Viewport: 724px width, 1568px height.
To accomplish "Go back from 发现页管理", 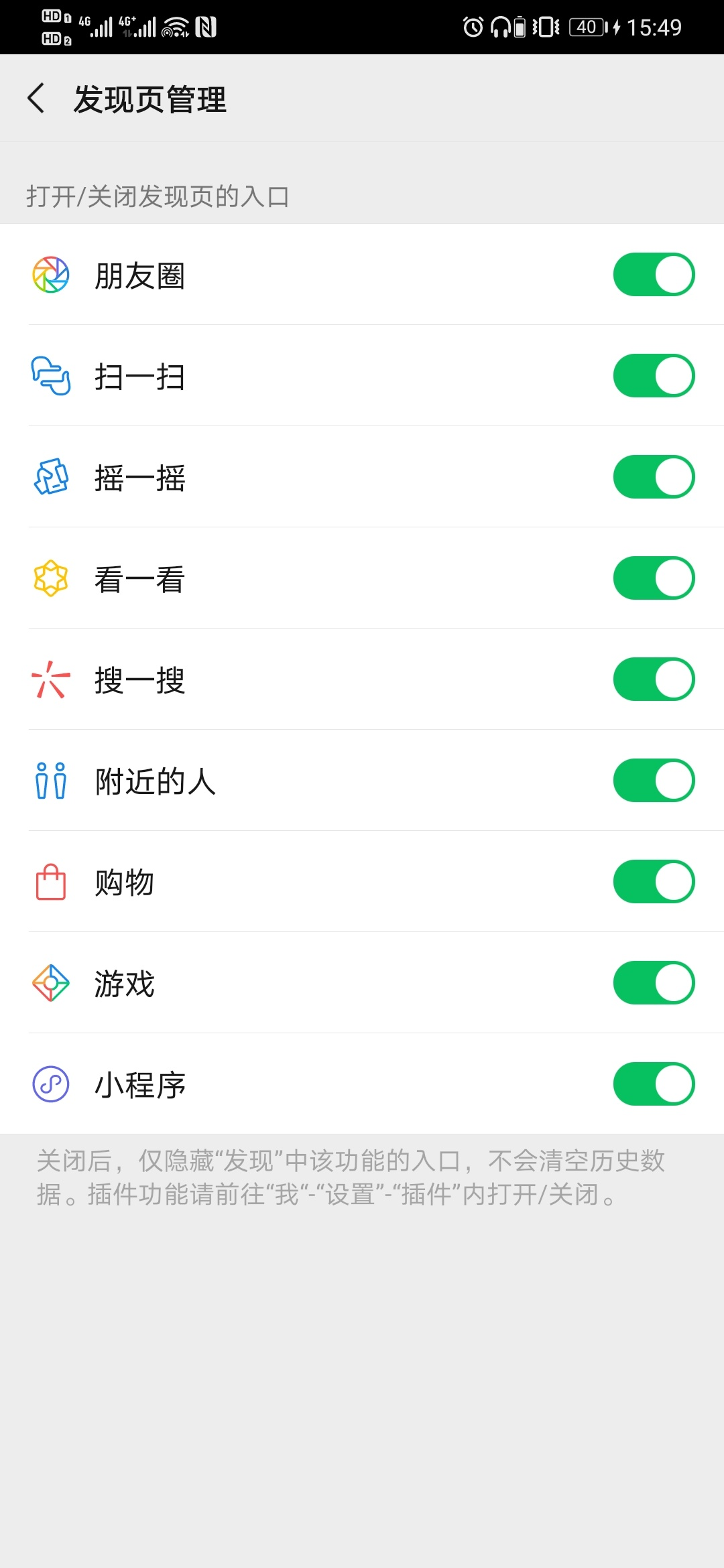I will click(x=37, y=99).
